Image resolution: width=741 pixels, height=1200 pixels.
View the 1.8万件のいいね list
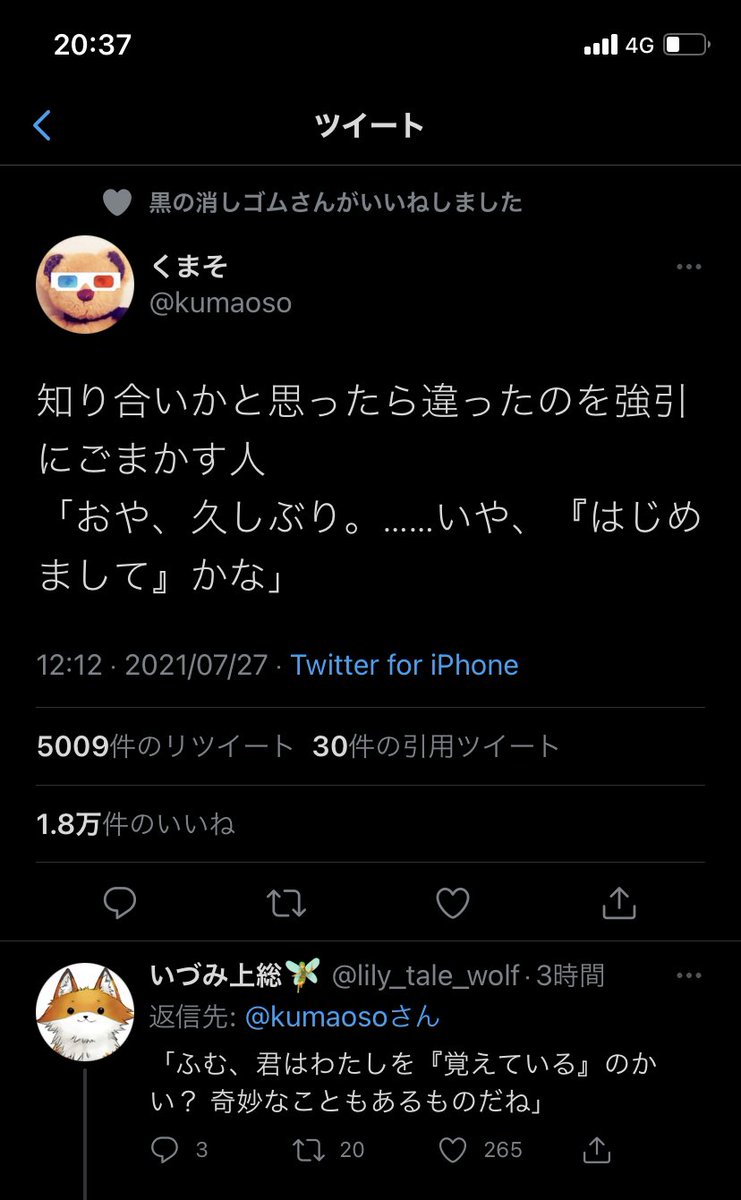tap(135, 824)
